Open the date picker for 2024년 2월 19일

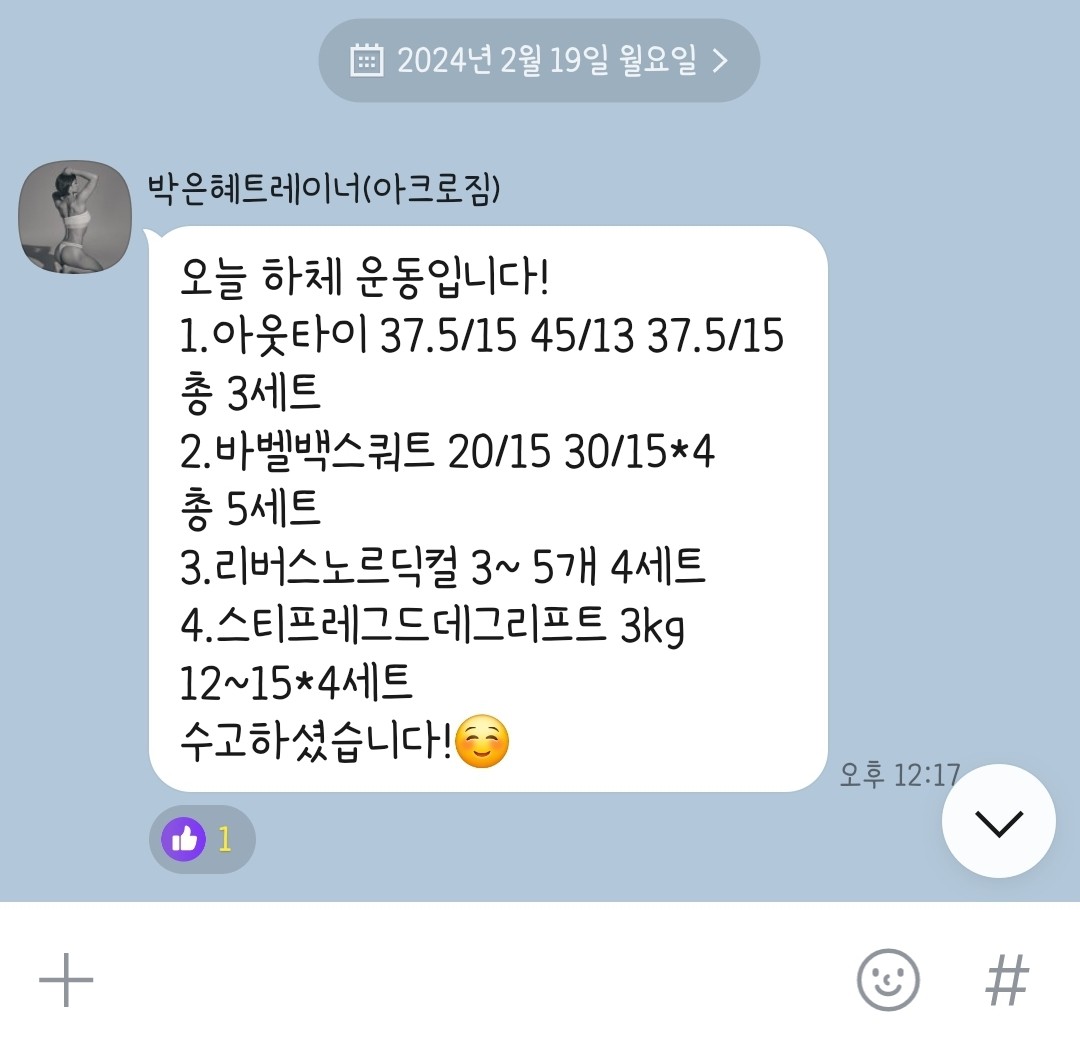539,61
